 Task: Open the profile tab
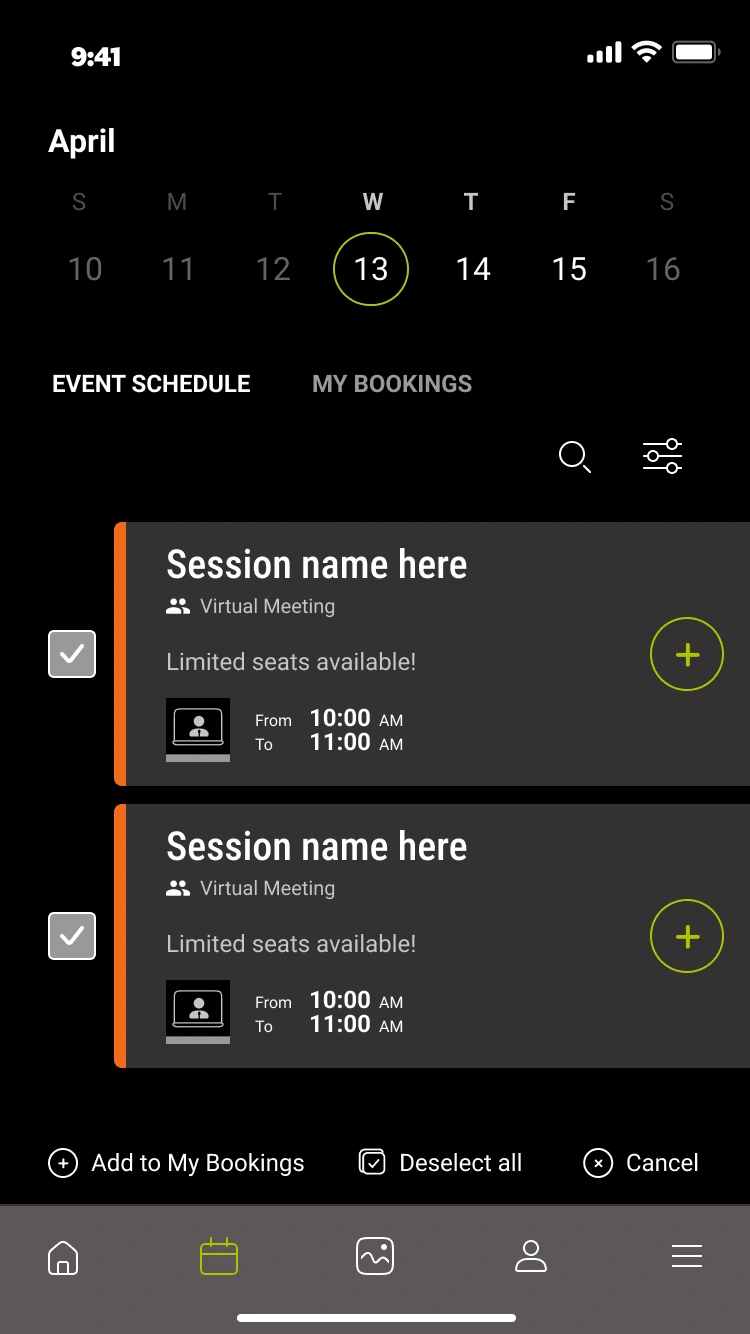(x=531, y=1256)
